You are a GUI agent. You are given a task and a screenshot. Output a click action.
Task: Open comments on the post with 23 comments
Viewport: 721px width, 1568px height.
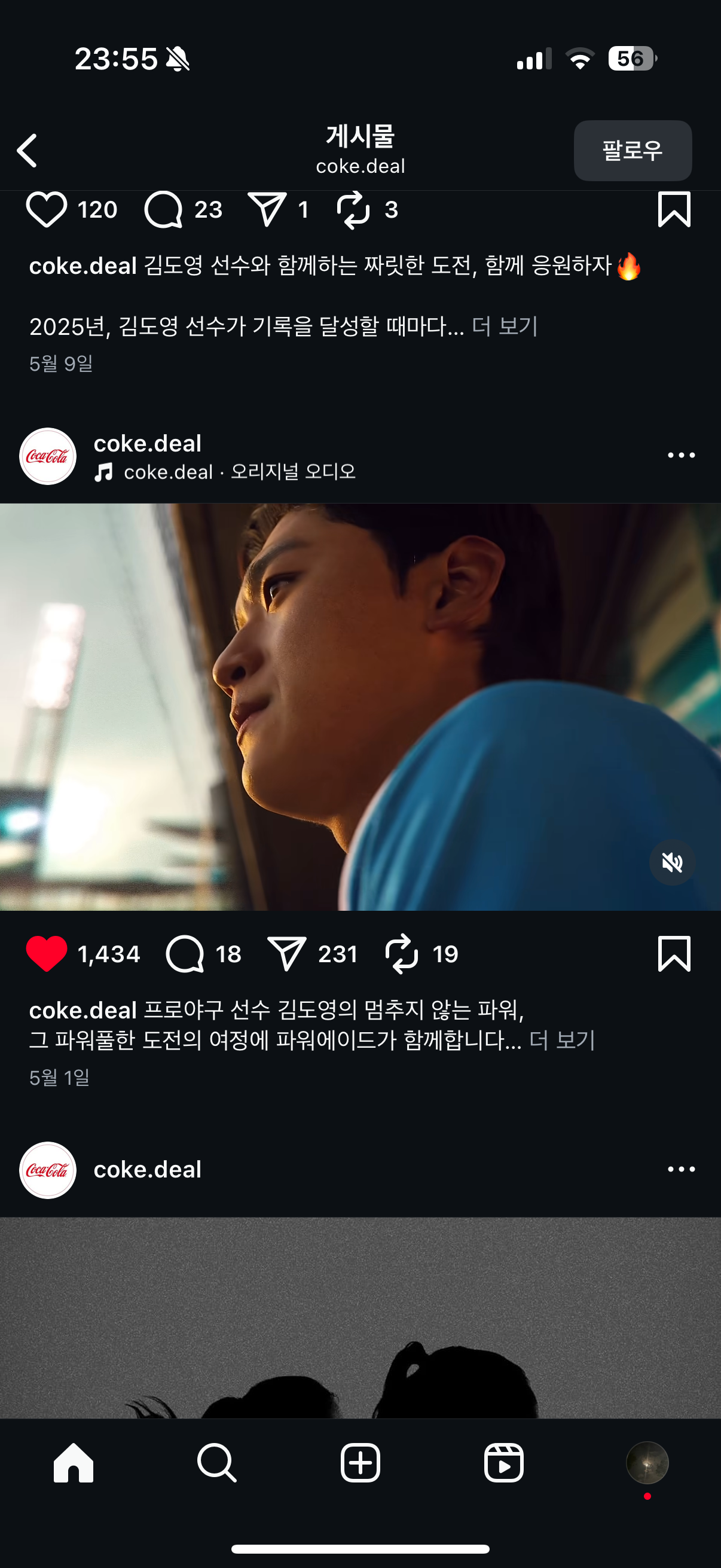[x=163, y=209]
